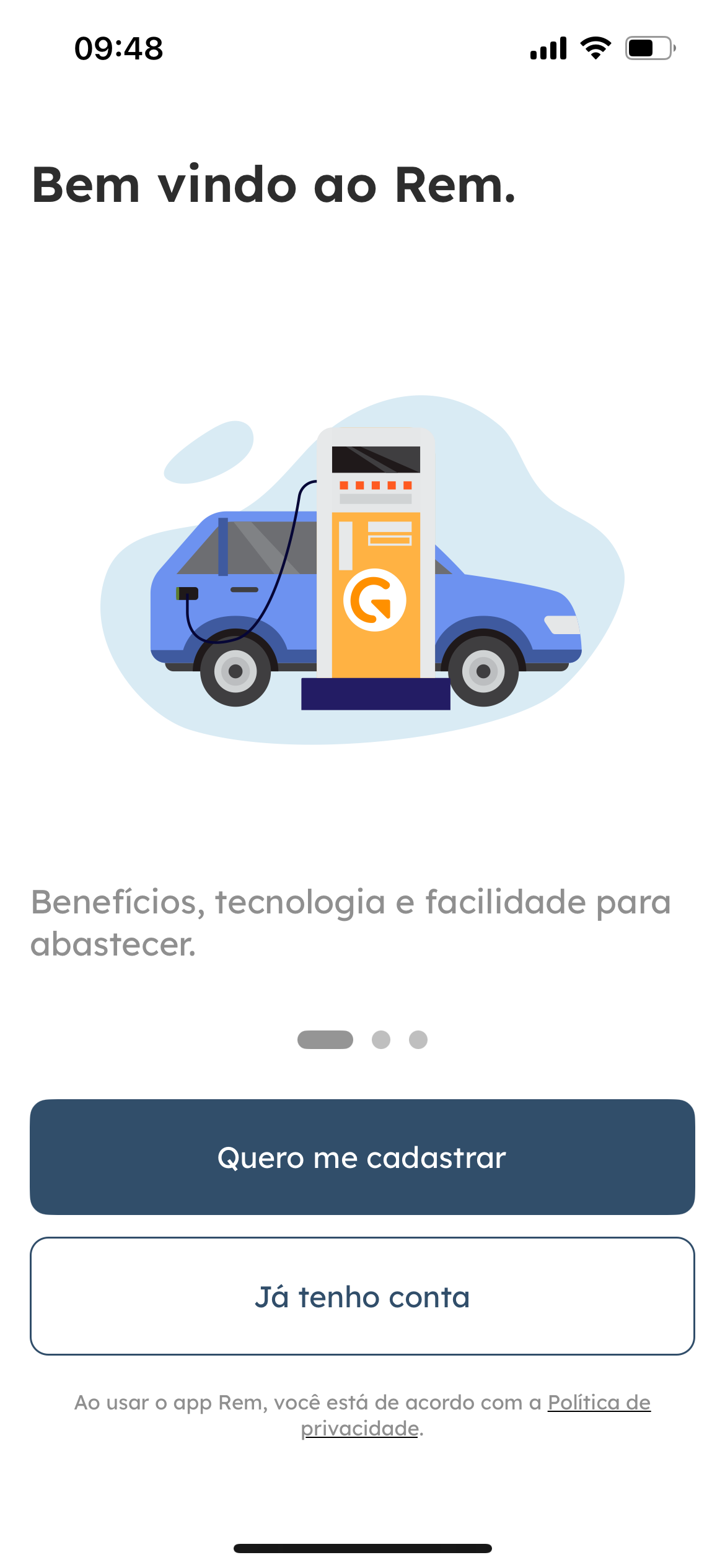Click the orange G logo on fuel pump
The height and width of the screenshot is (1568, 725).
pos(376,599)
